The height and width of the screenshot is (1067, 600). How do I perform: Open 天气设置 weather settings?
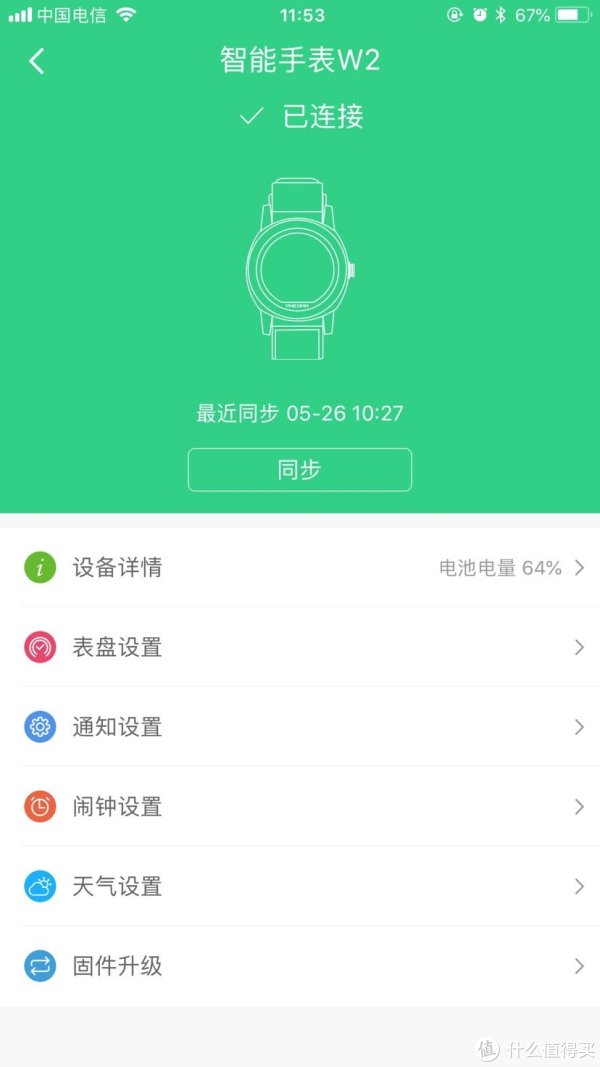[300, 887]
